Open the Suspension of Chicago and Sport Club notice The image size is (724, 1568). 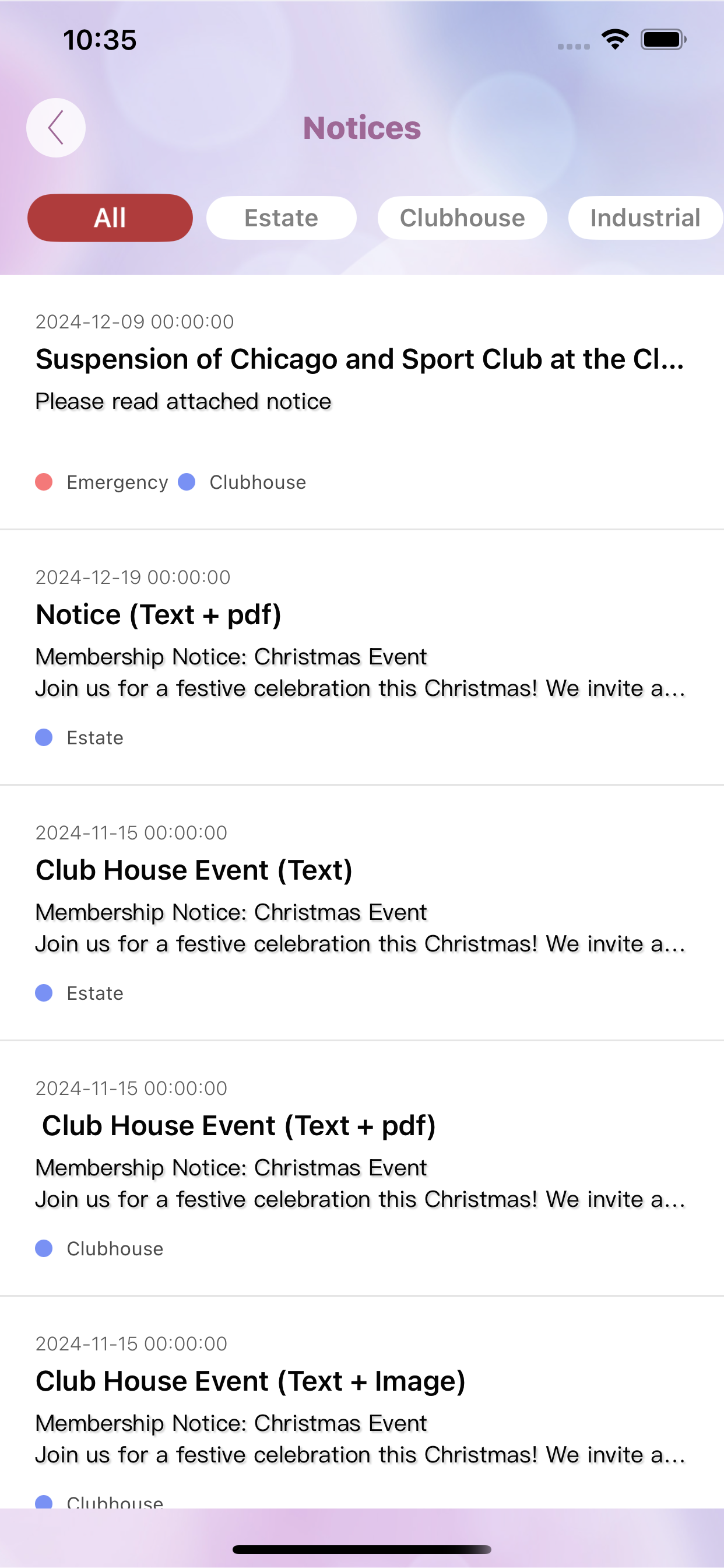click(x=362, y=402)
